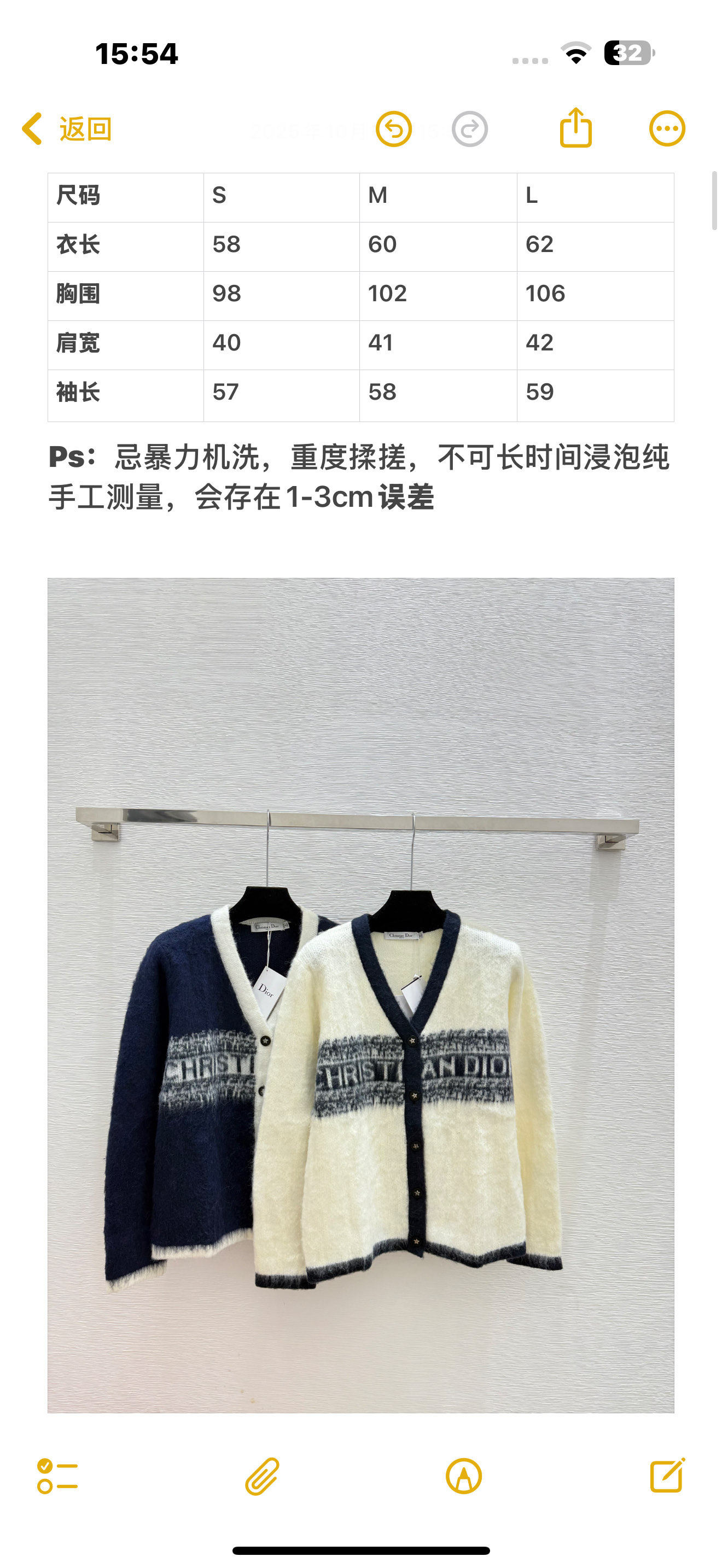The width and height of the screenshot is (722, 1568).
Task: Open the more options menu
Action: pyautogui.click(x=667, y=129)
